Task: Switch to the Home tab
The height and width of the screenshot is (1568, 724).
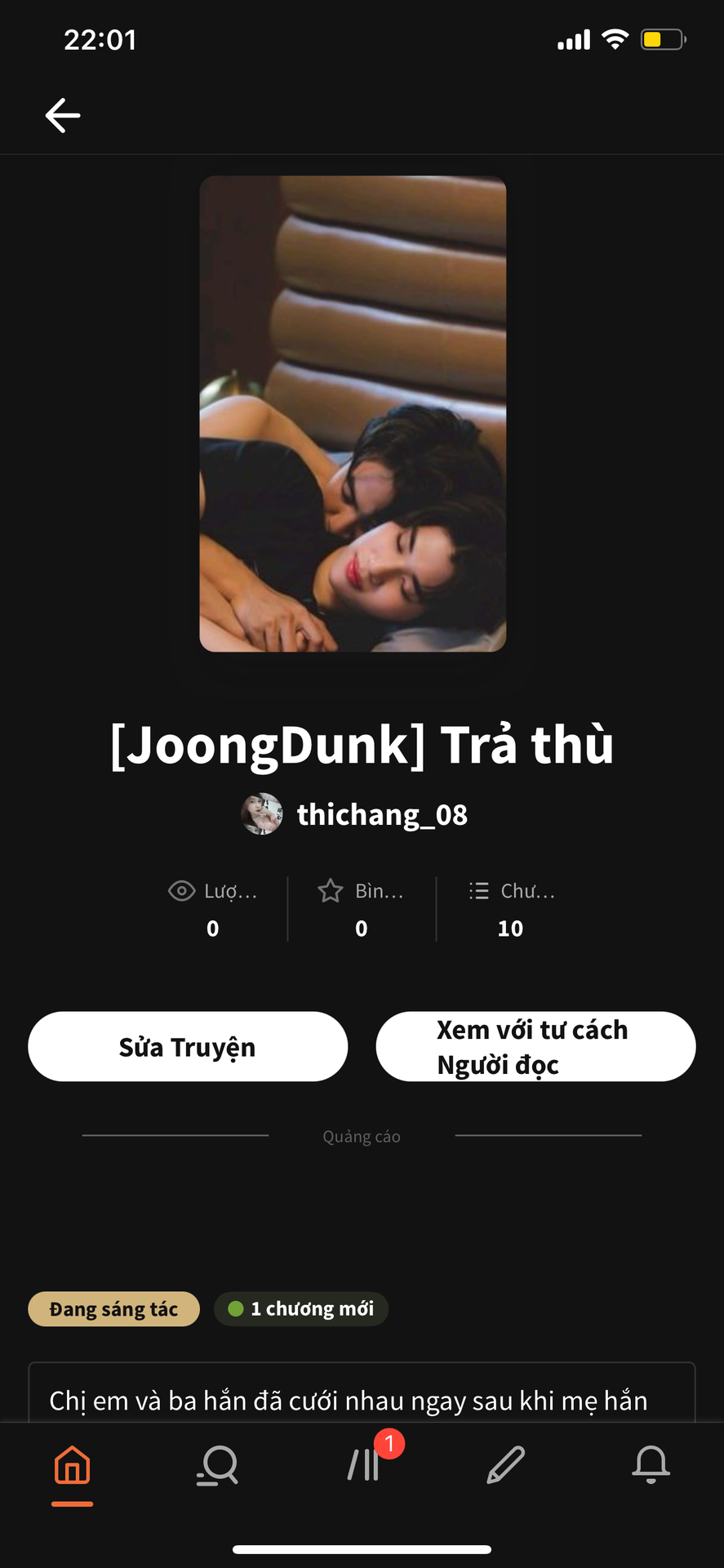Action: pyautogui.click(x=73, y=1465)
